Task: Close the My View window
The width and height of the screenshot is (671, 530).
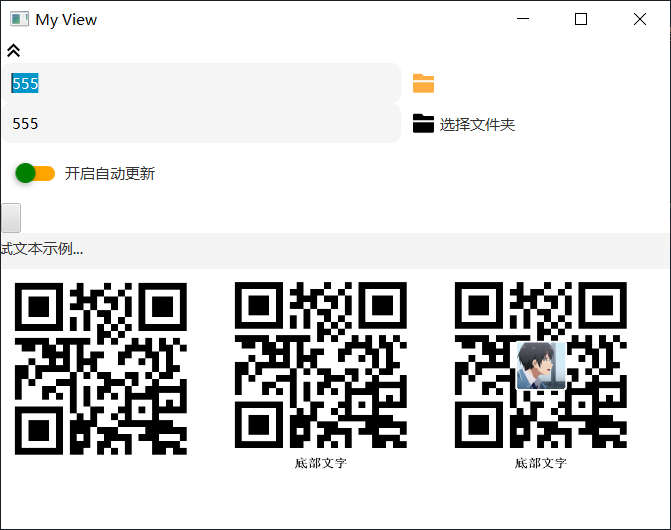Action: pyautogui.click(x=640, y=19)
